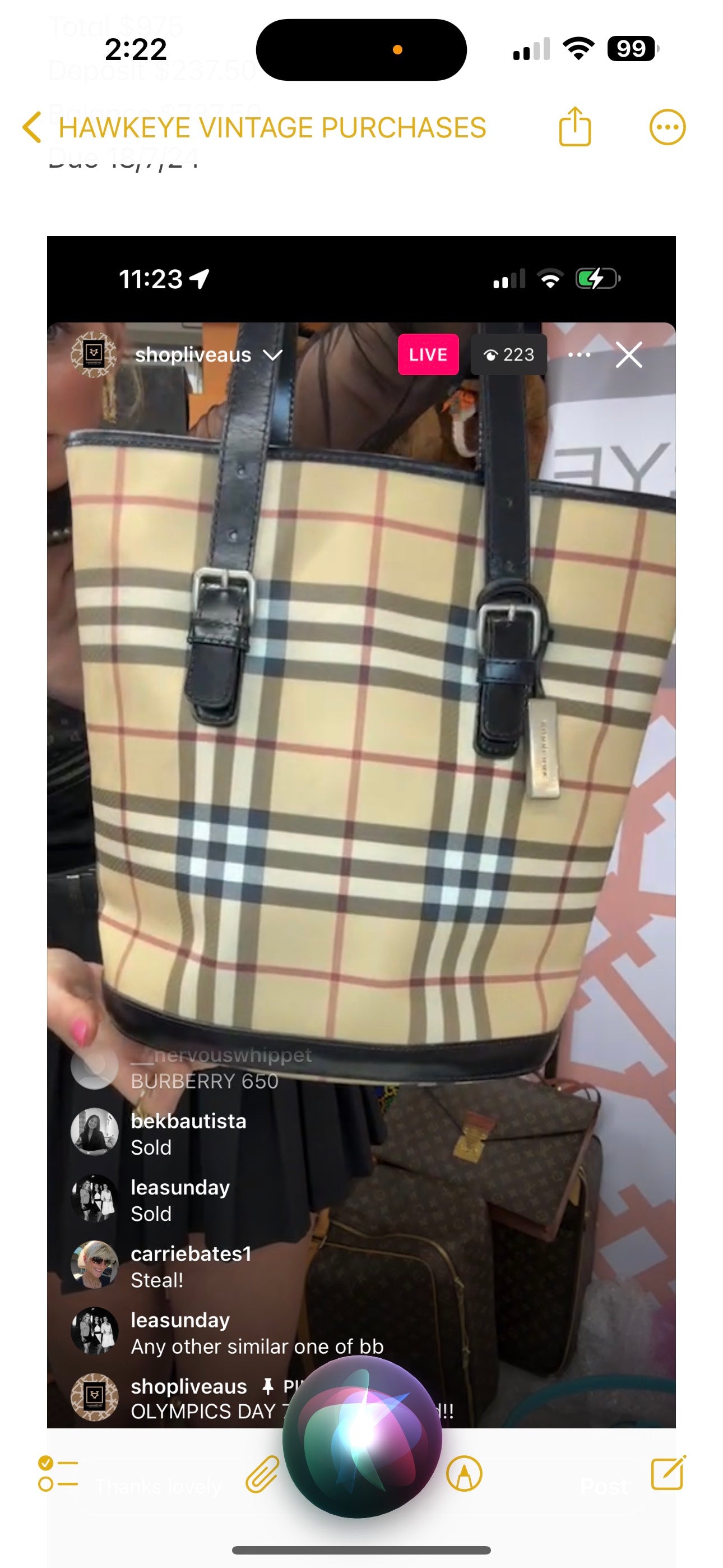723x1568 pixels.
Task: Compose a new note
Action: [x=668, y=1474]
